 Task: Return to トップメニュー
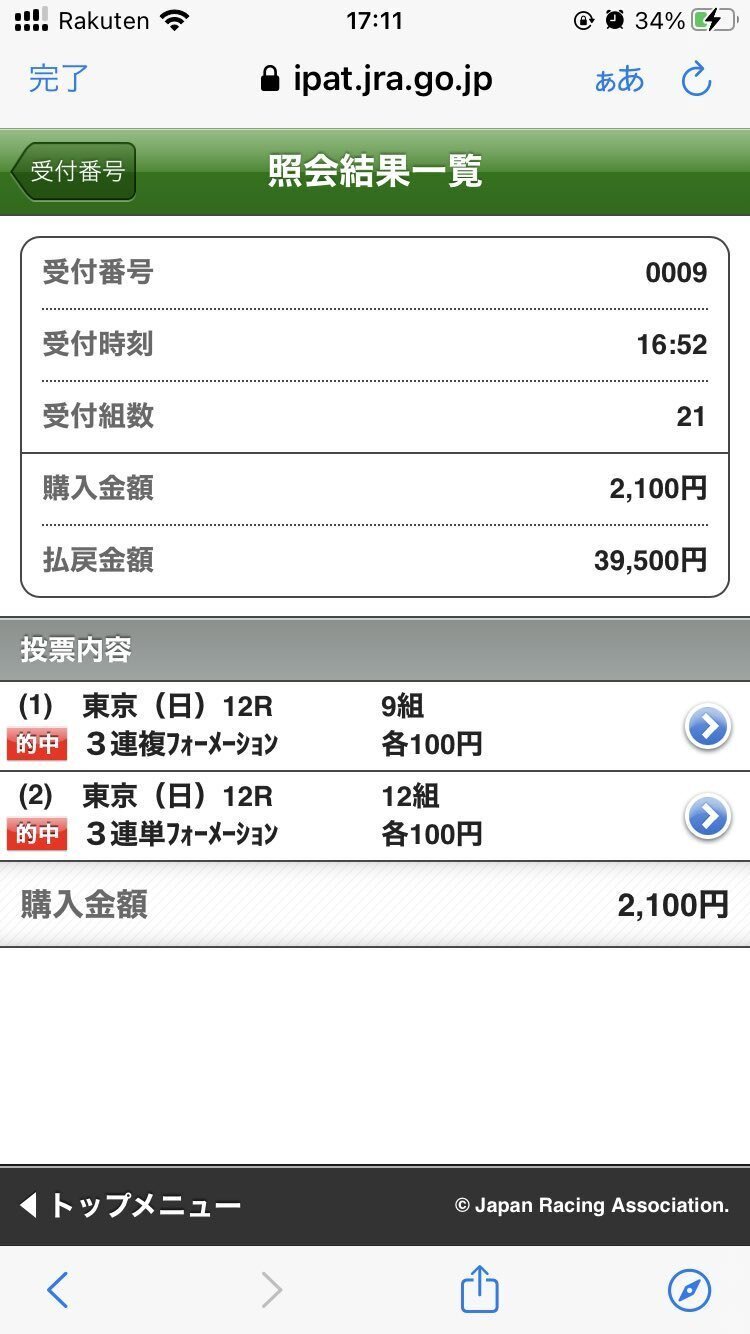pos(130,1205)
